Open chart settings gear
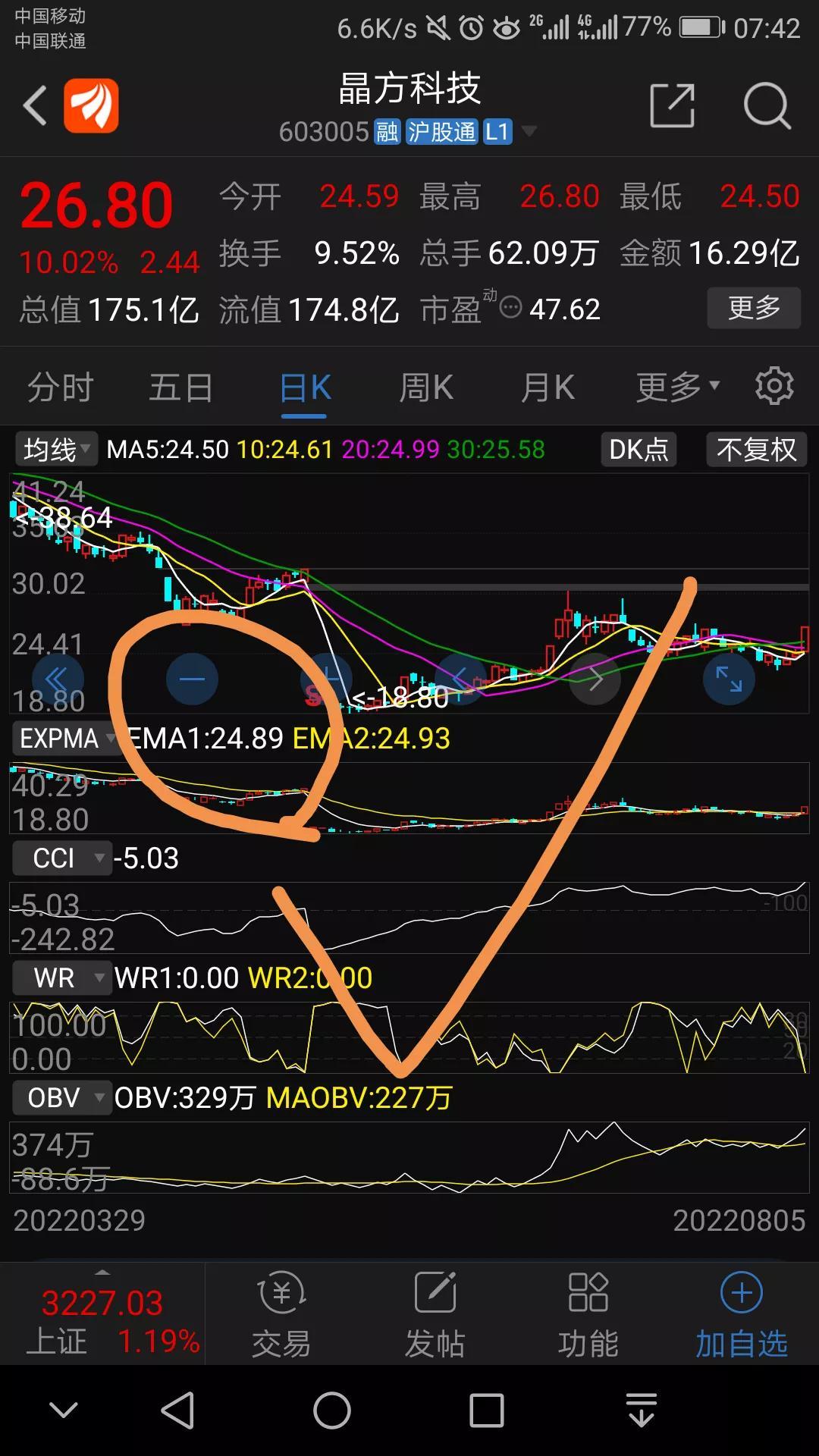Viewport: 819px width, 1456px height. (x=774, y=386)
